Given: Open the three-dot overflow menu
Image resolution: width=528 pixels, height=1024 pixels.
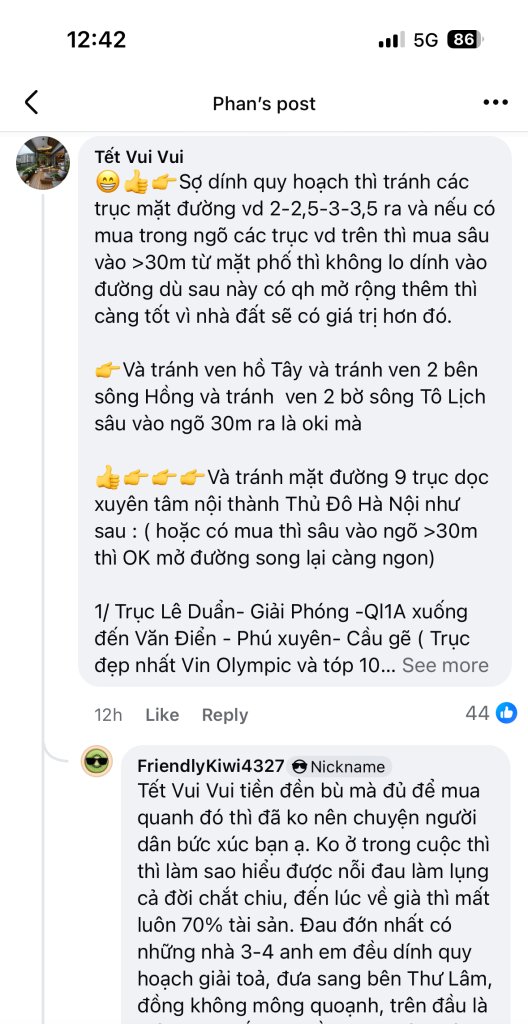Looking at the screenshot, I should 495,103.
